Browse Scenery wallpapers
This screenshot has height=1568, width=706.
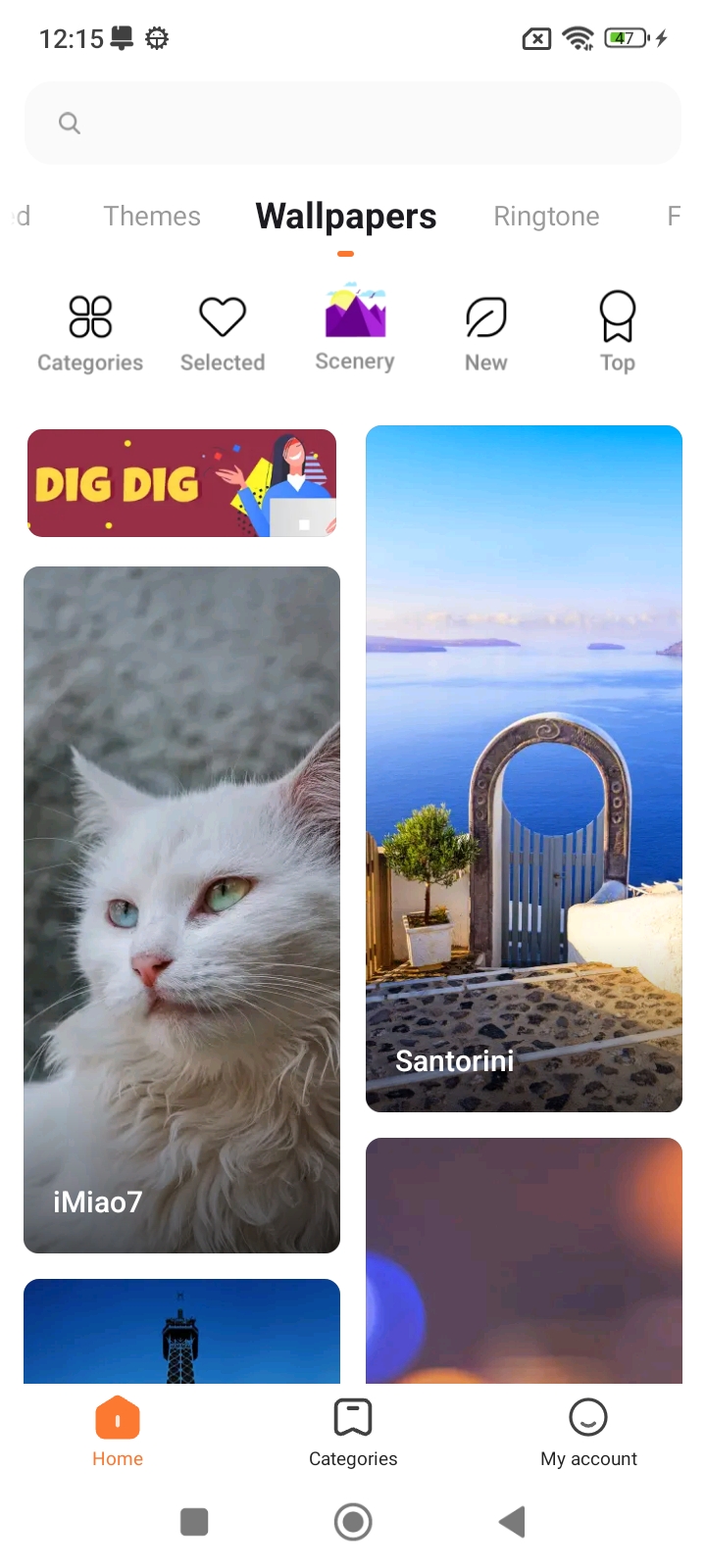pyautogui.click(x=355, y=330)
